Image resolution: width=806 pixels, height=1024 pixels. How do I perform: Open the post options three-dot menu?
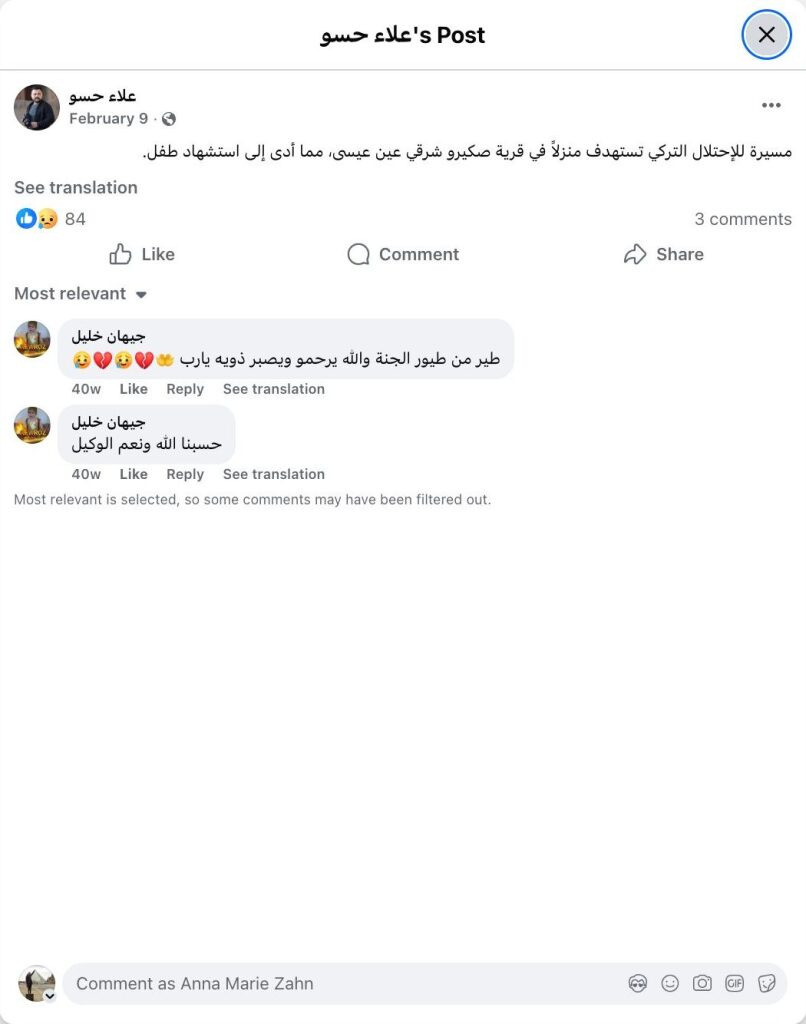coord(771,106)
